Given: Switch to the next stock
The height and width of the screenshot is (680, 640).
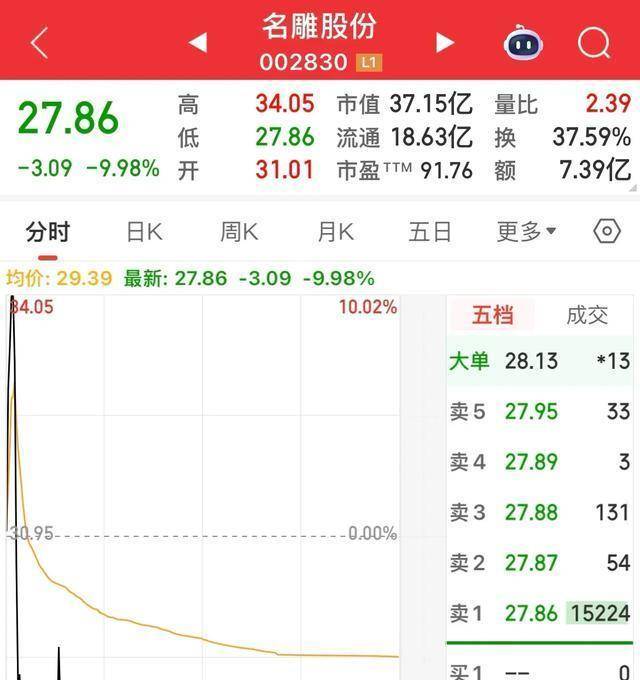Looking at the screenshot, I should 445,42.
